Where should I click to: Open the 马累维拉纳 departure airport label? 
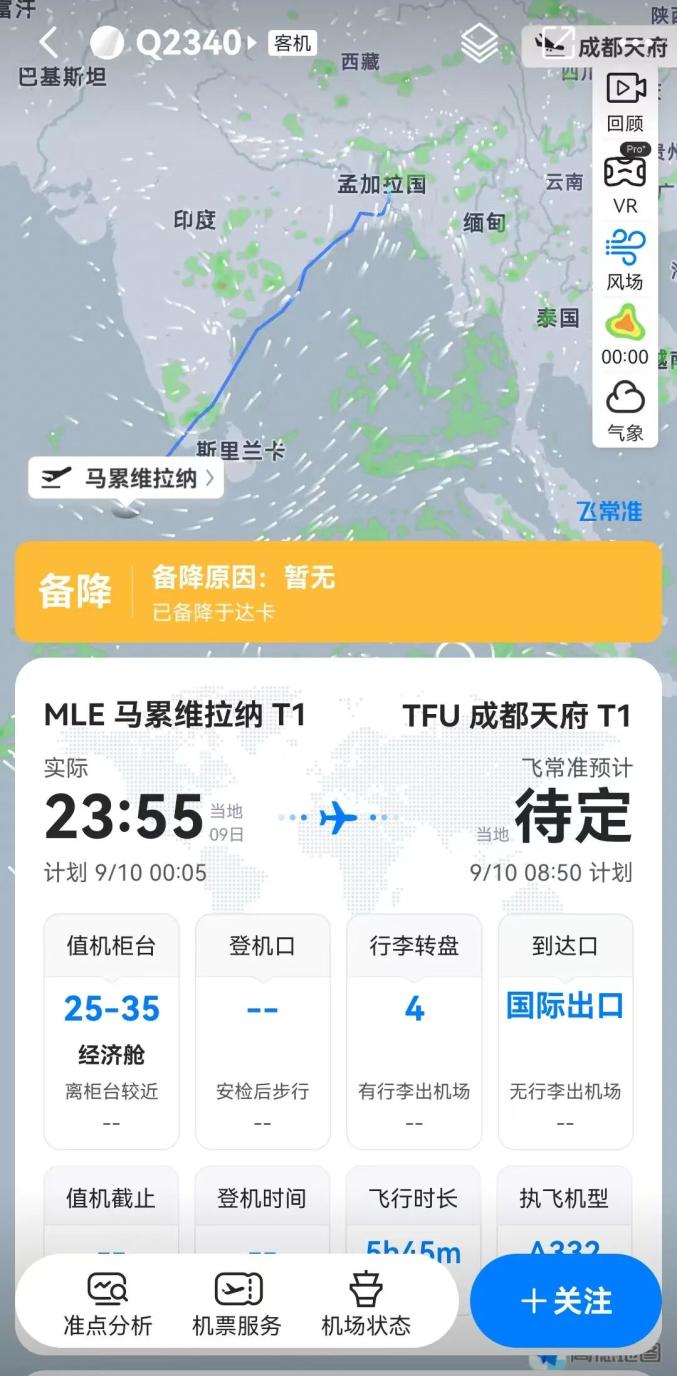pyautogui.click(x=126, y=478)
